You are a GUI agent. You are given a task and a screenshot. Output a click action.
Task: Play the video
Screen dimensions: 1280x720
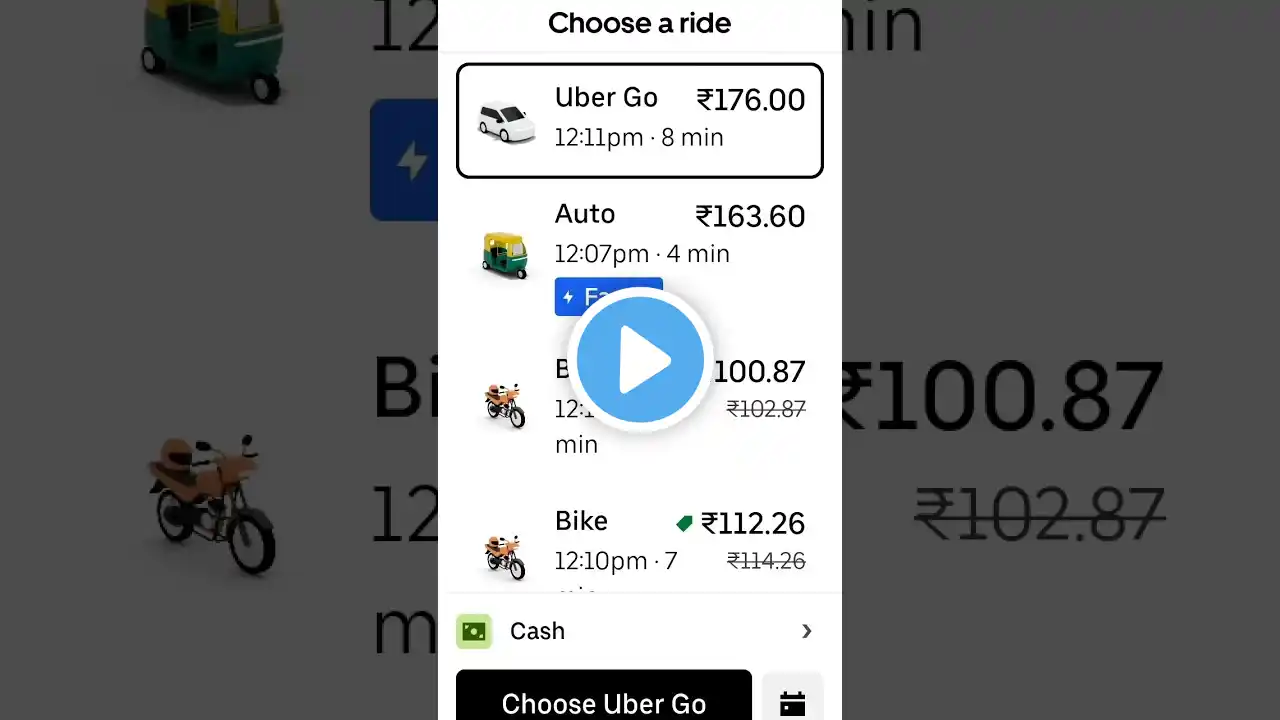coord(640,360)
